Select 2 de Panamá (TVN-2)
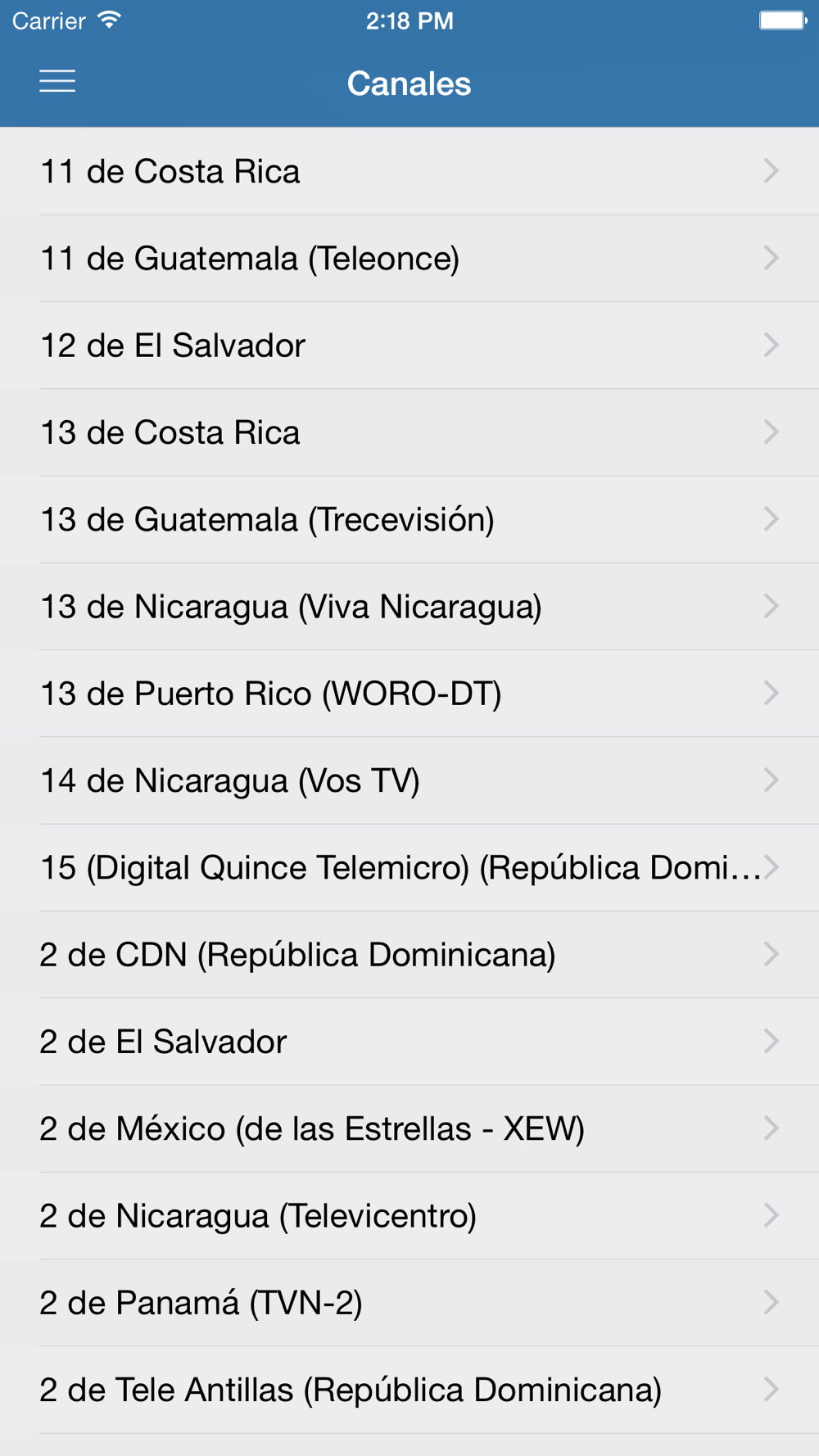The image size is (819, 1456). click(x=409, y=1303)
